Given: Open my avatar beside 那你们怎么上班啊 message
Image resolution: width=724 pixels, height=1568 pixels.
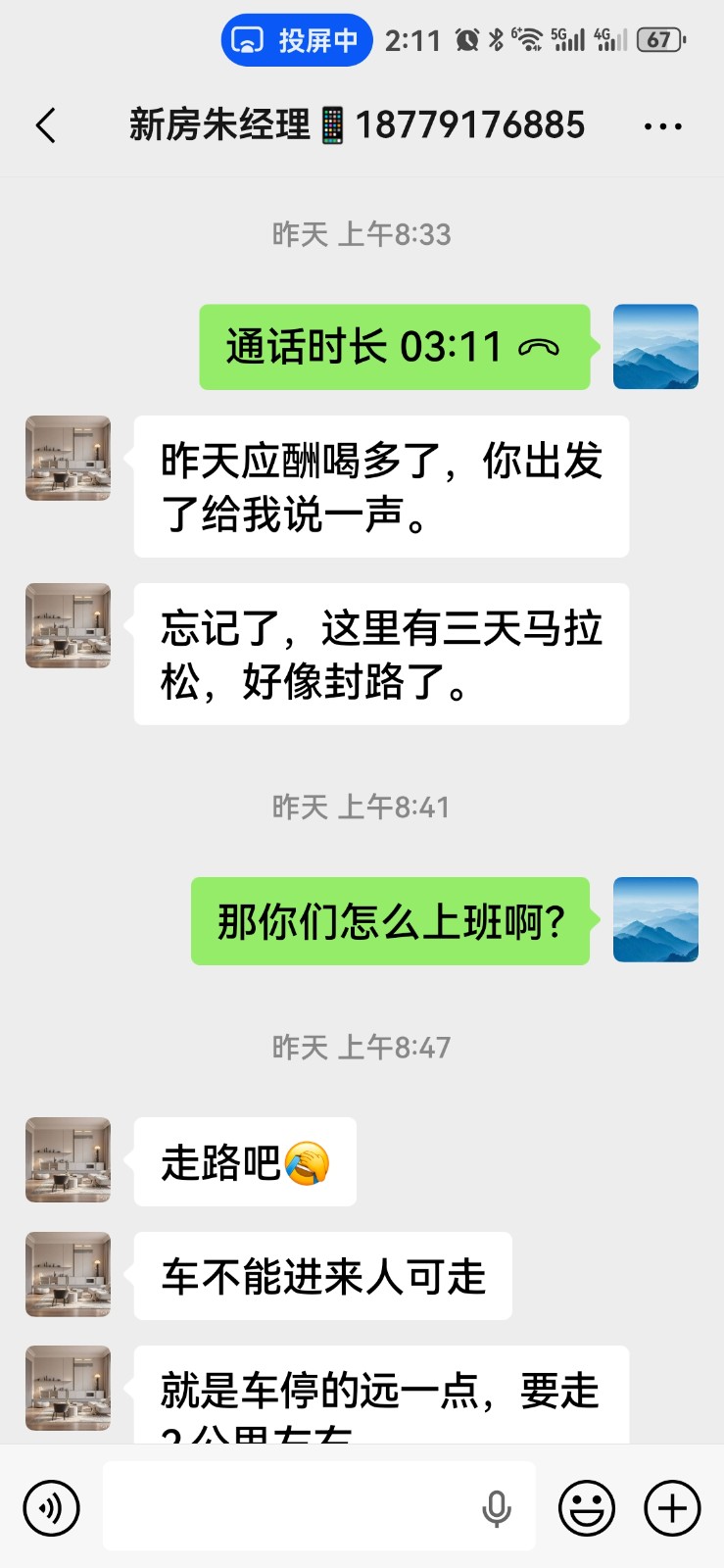Looking at the screenshot, I should [x=655, y=919].
